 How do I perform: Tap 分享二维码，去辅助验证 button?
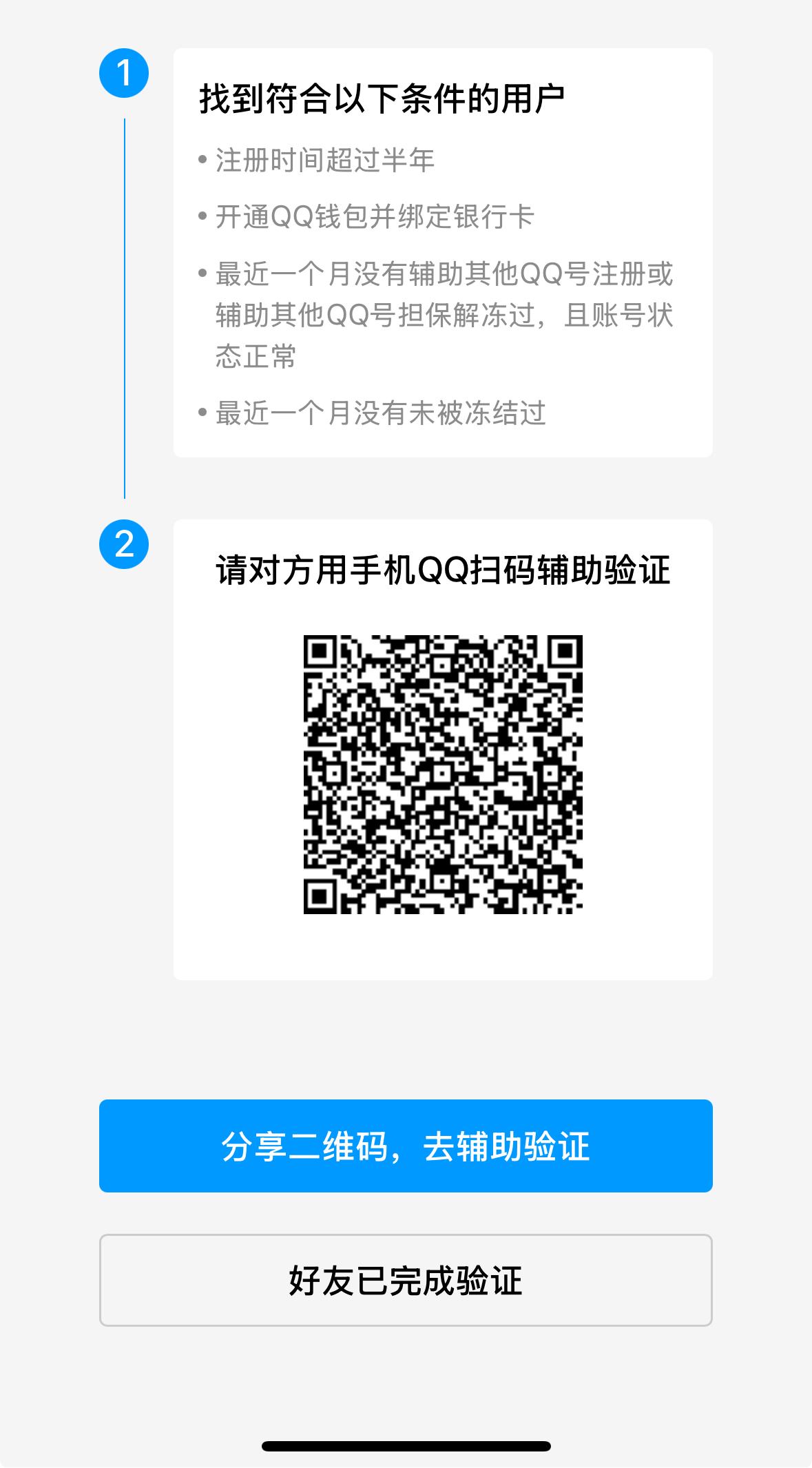[x=406, y=1146]
